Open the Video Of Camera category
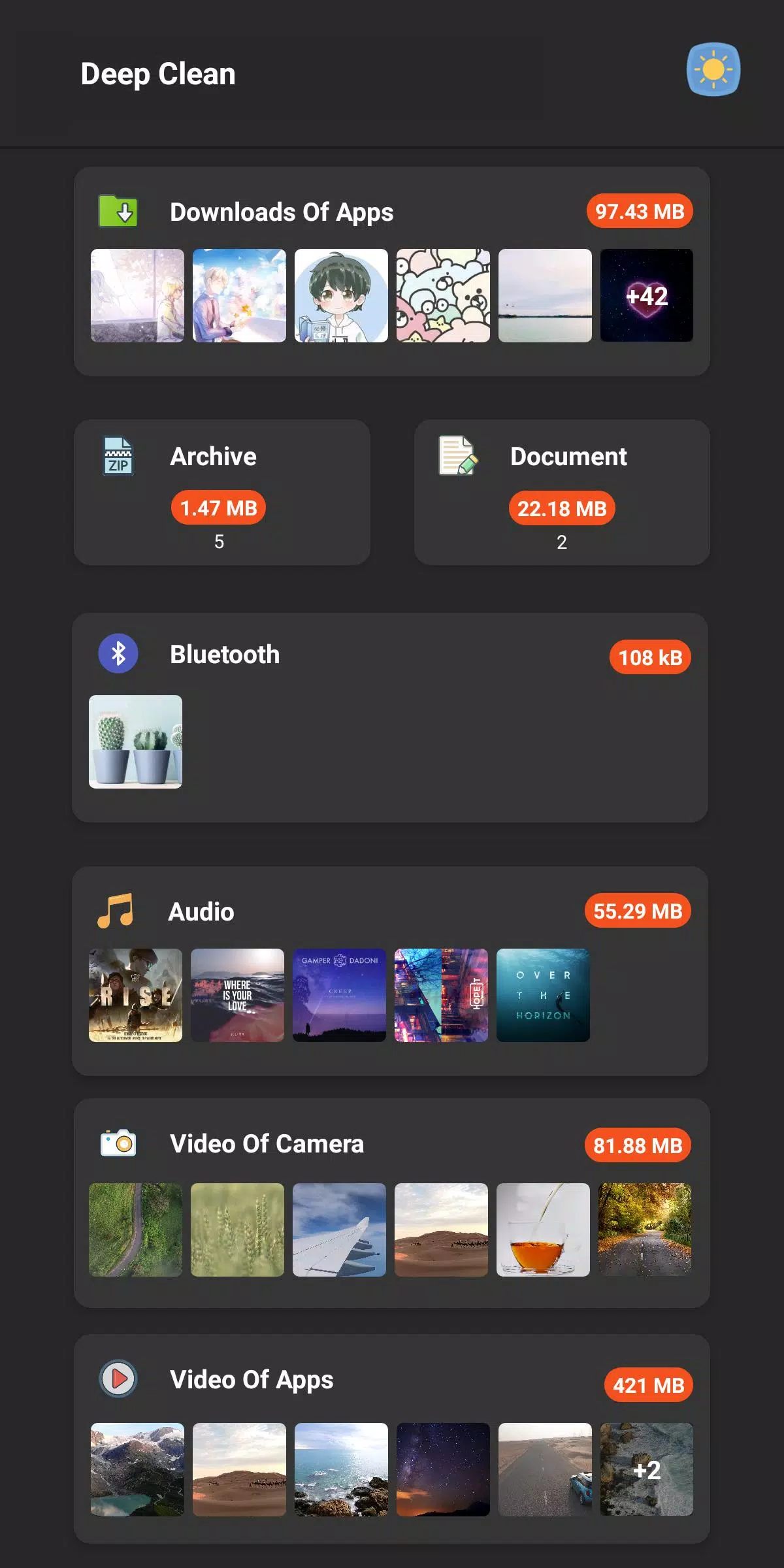784x1568 pixels. tap(267, 1144)
